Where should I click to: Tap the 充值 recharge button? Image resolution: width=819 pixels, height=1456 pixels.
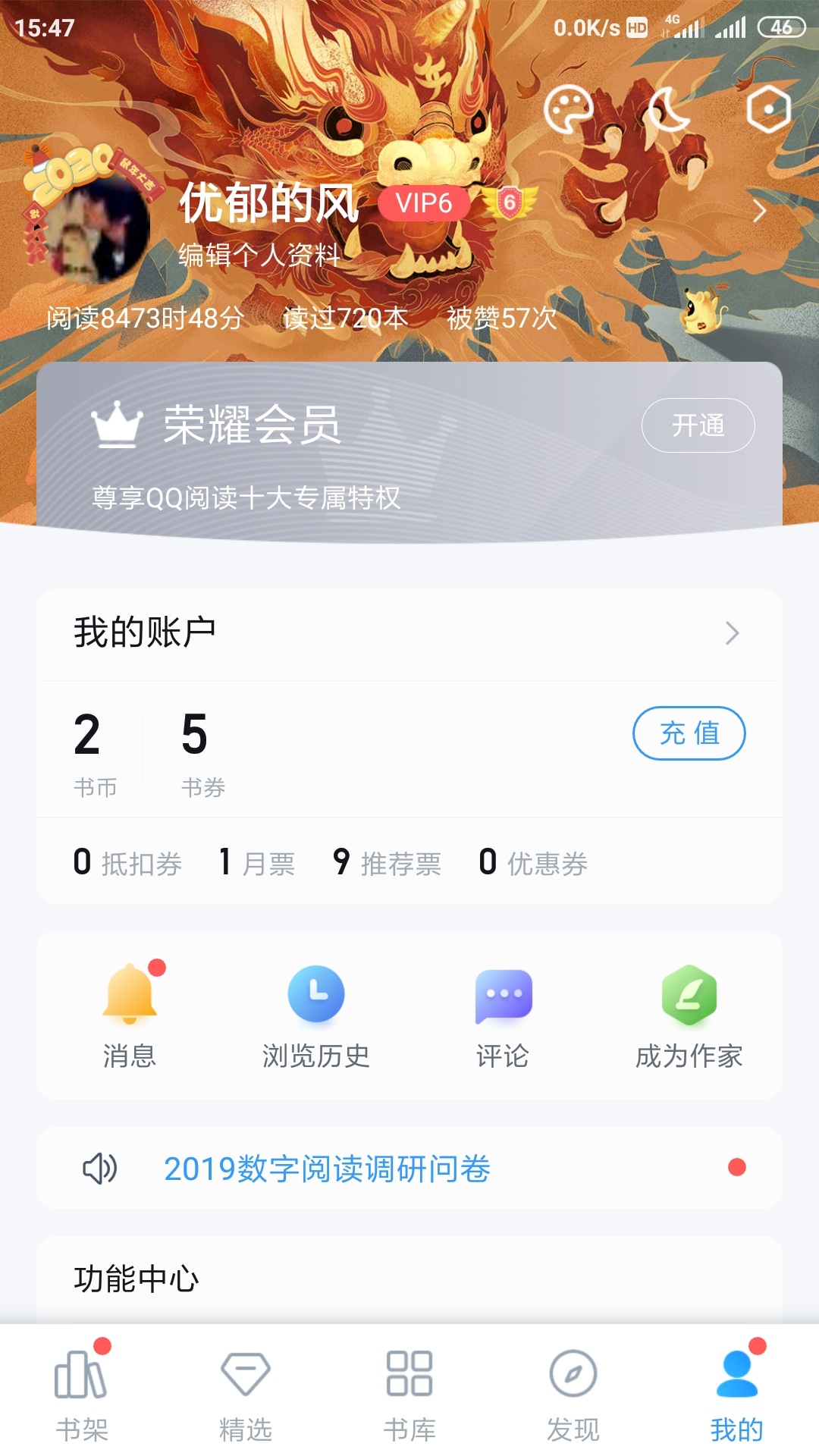(x=689, y=733)
